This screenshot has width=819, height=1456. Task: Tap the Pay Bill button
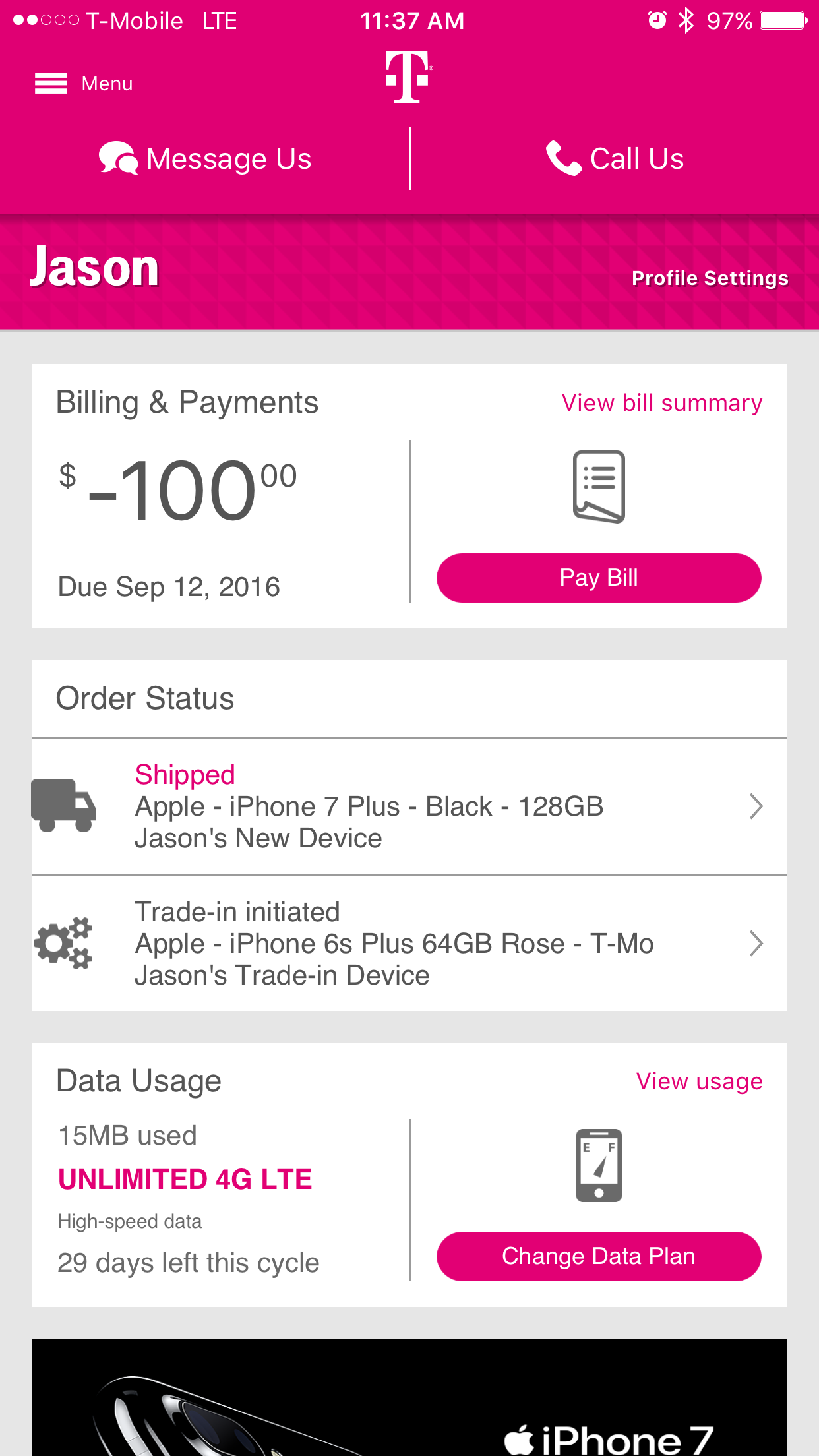(599, 578)
